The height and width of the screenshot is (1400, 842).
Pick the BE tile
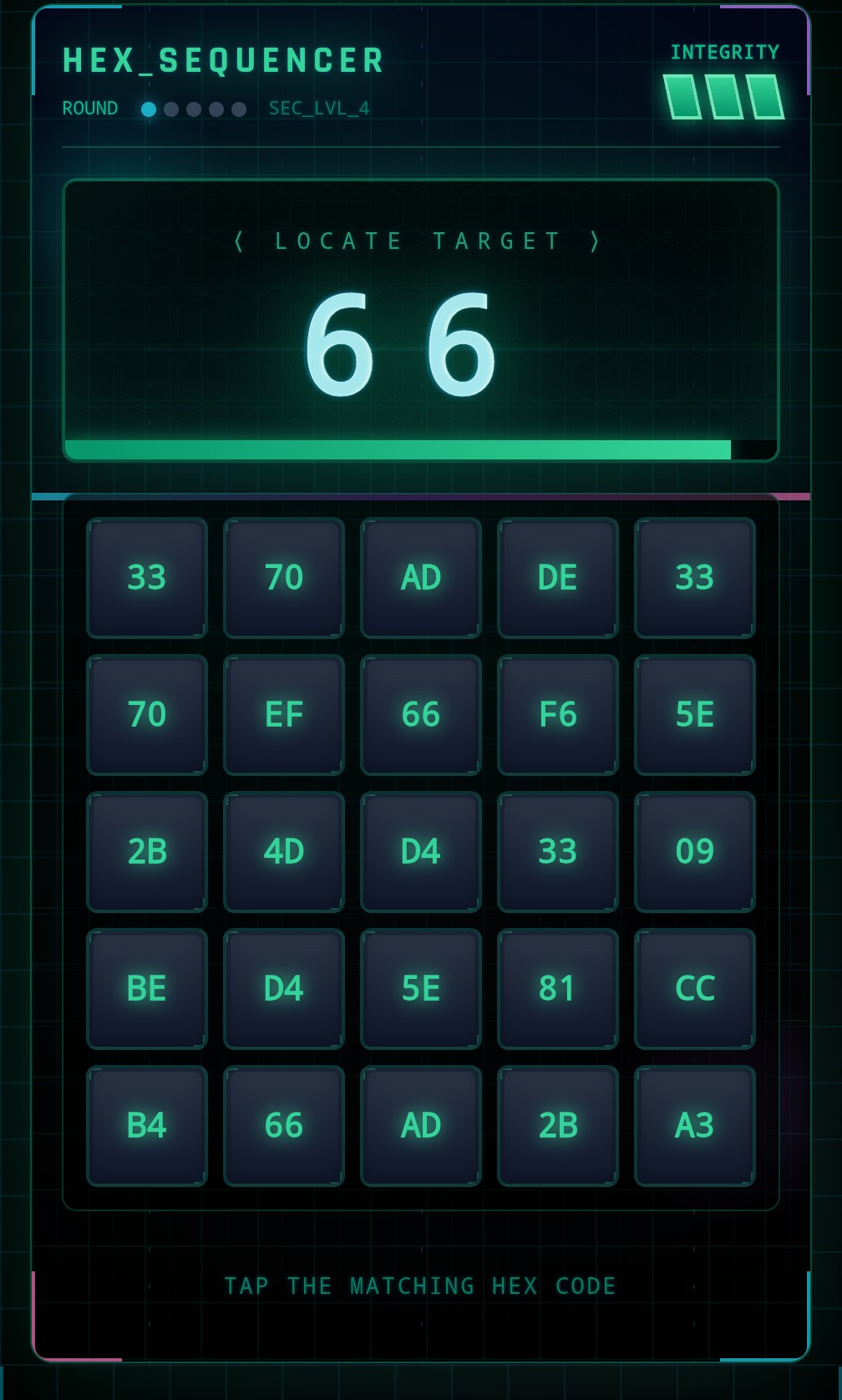pos(146,988)
